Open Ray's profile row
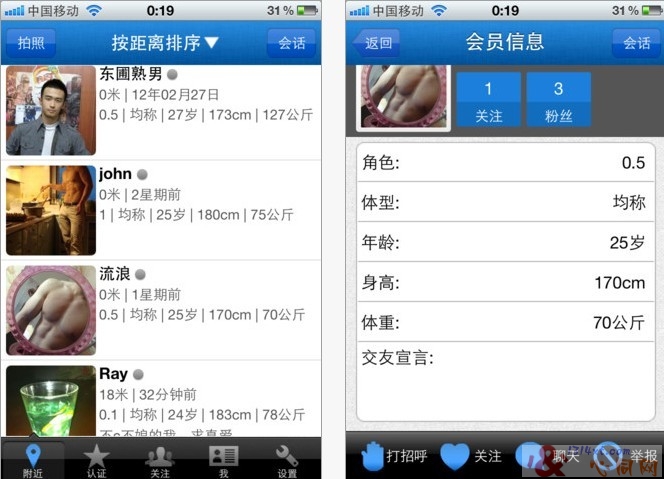664x479 pixels. point(160,400)
